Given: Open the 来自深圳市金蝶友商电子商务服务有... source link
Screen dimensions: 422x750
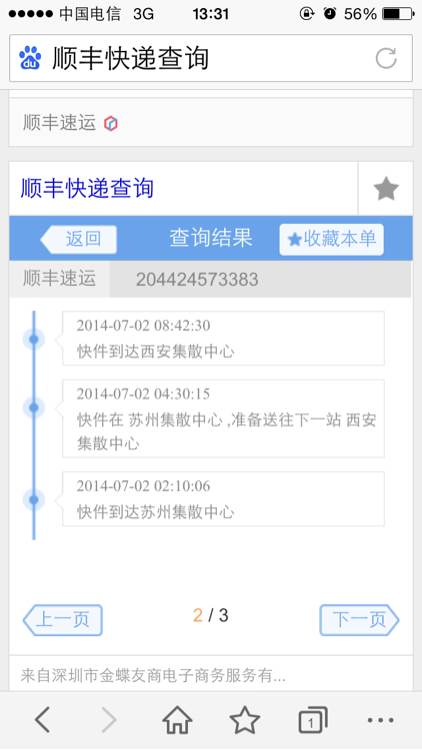Looking at the screenshot, I should pos(153,675).
